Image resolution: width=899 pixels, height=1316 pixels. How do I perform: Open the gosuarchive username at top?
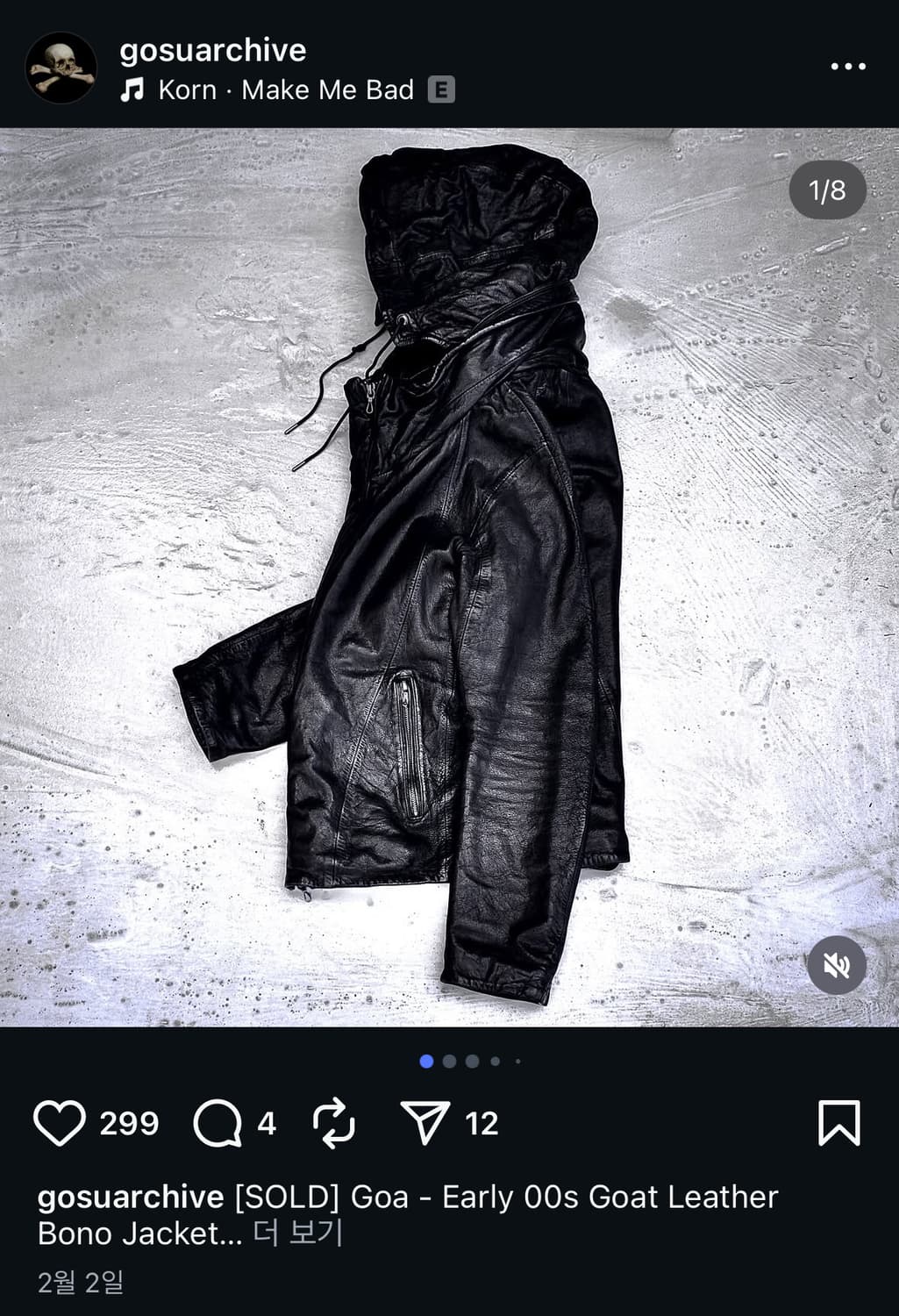tap(212, 50)
